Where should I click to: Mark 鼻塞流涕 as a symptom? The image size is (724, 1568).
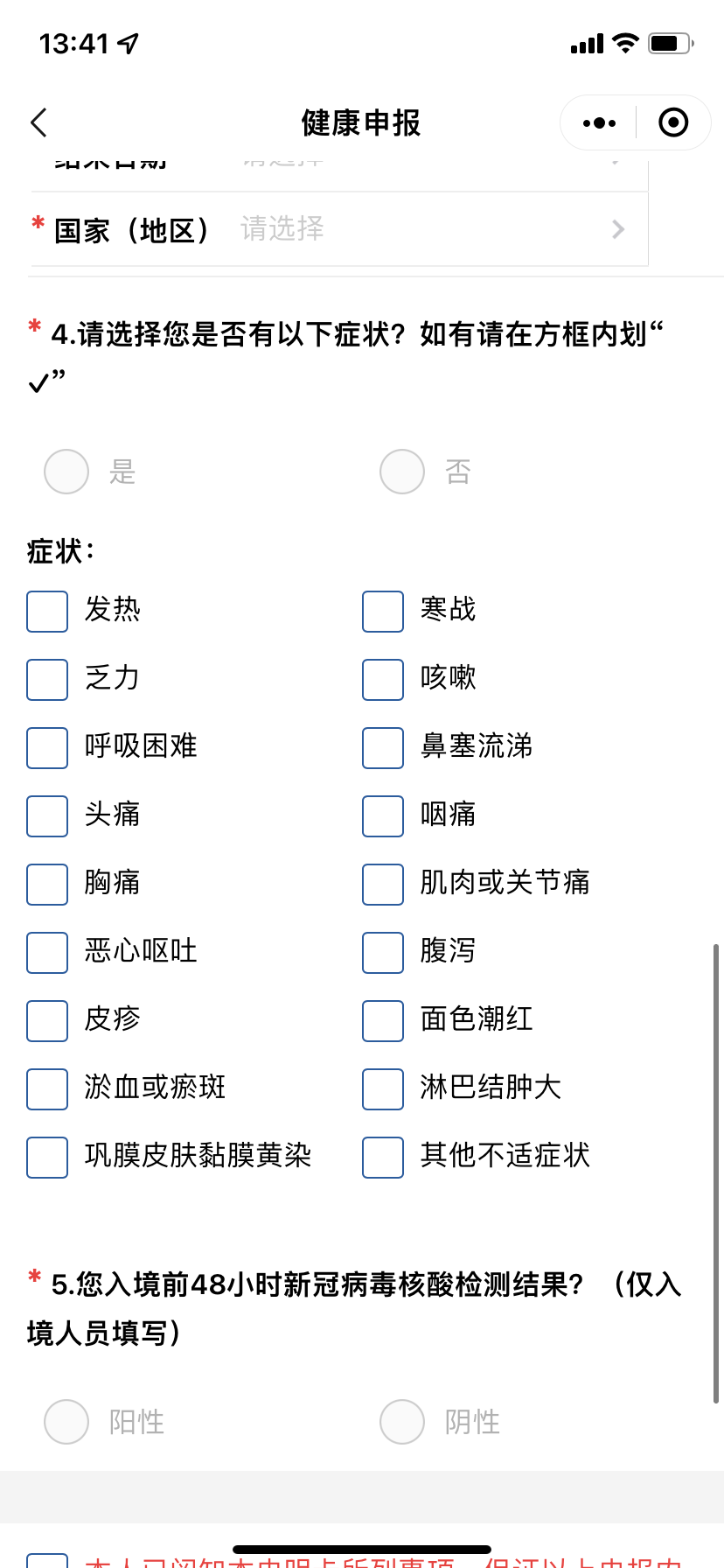click(383, 747)
